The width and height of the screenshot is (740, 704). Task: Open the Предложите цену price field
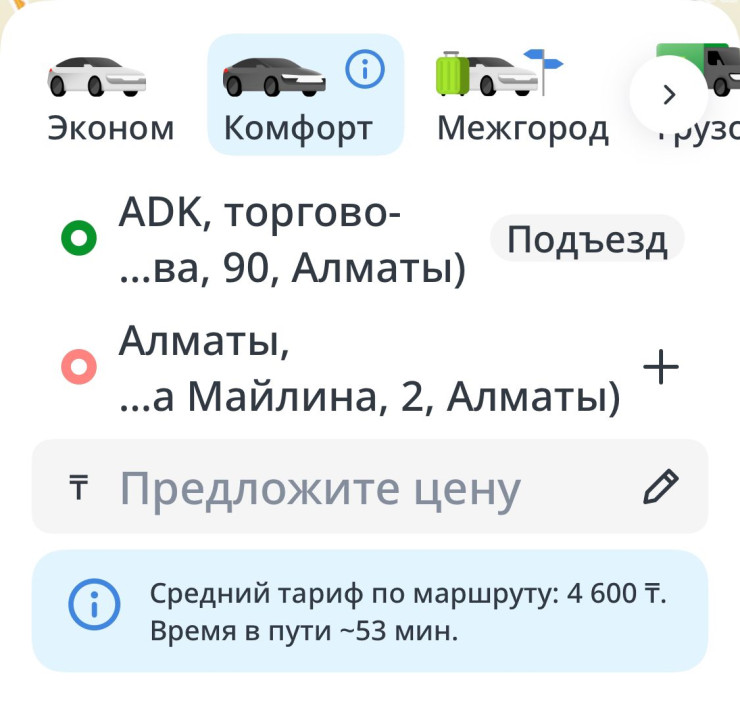(x=320, y=488)
